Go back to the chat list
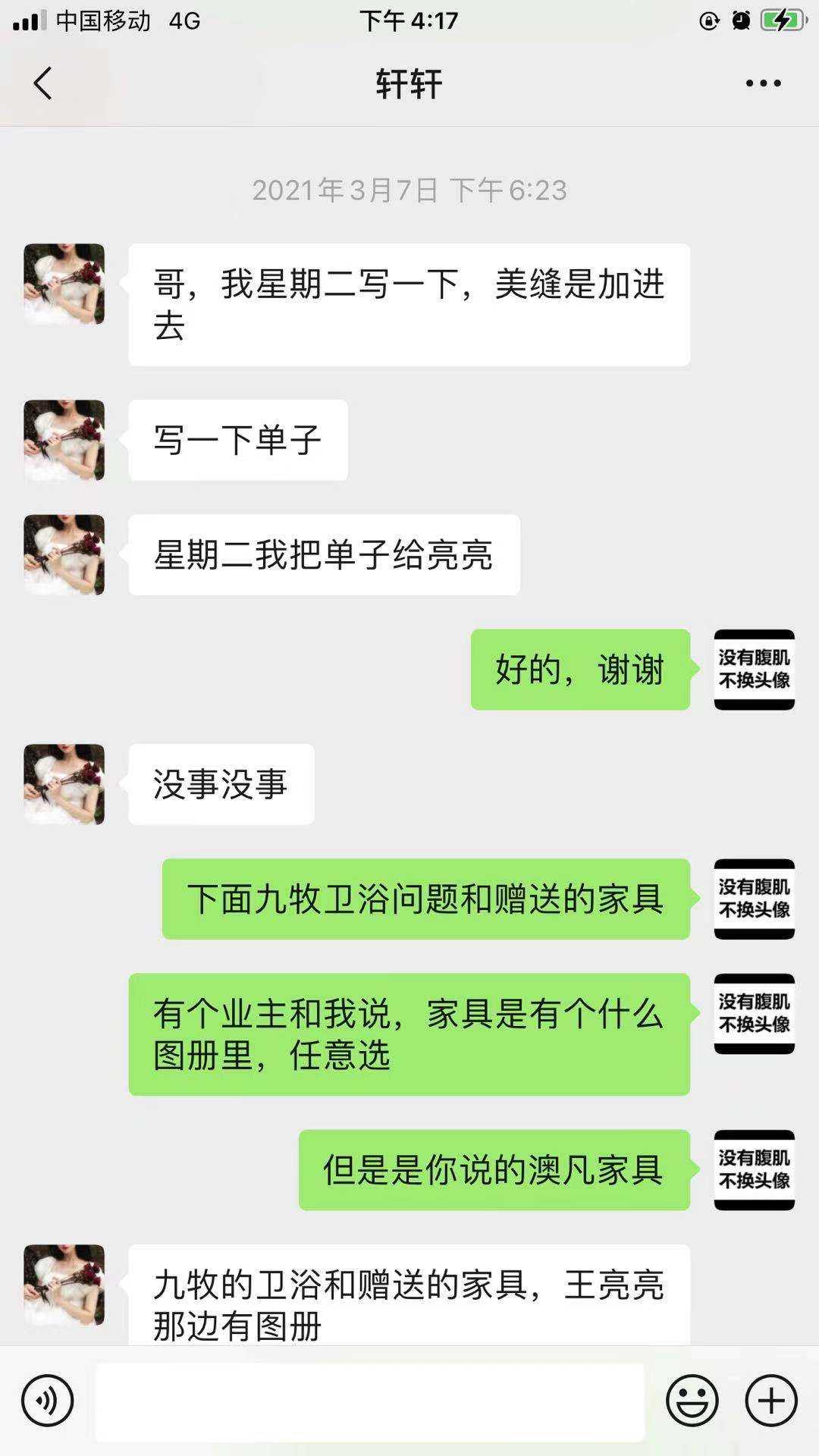This screenshot has height=1456, width=819. pyautogui.click(x=43, y=83)
